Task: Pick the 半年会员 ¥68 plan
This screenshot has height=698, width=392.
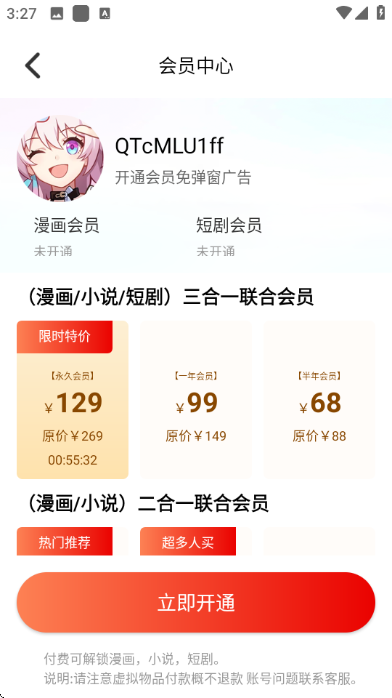Action: pyautogui.click(x=319, y=400)
